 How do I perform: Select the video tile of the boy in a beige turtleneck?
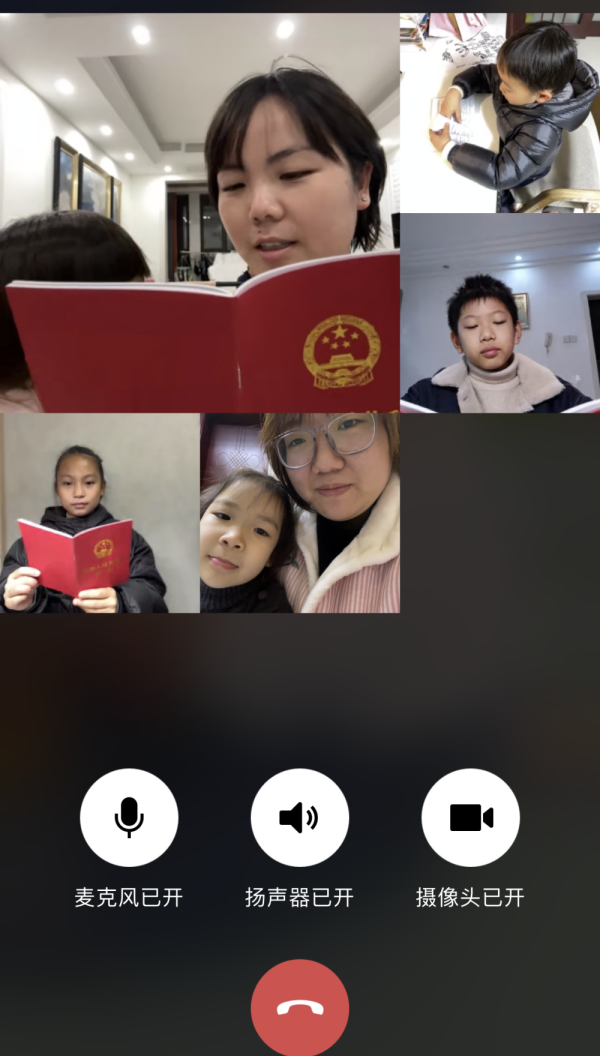[x=500, y=313]
